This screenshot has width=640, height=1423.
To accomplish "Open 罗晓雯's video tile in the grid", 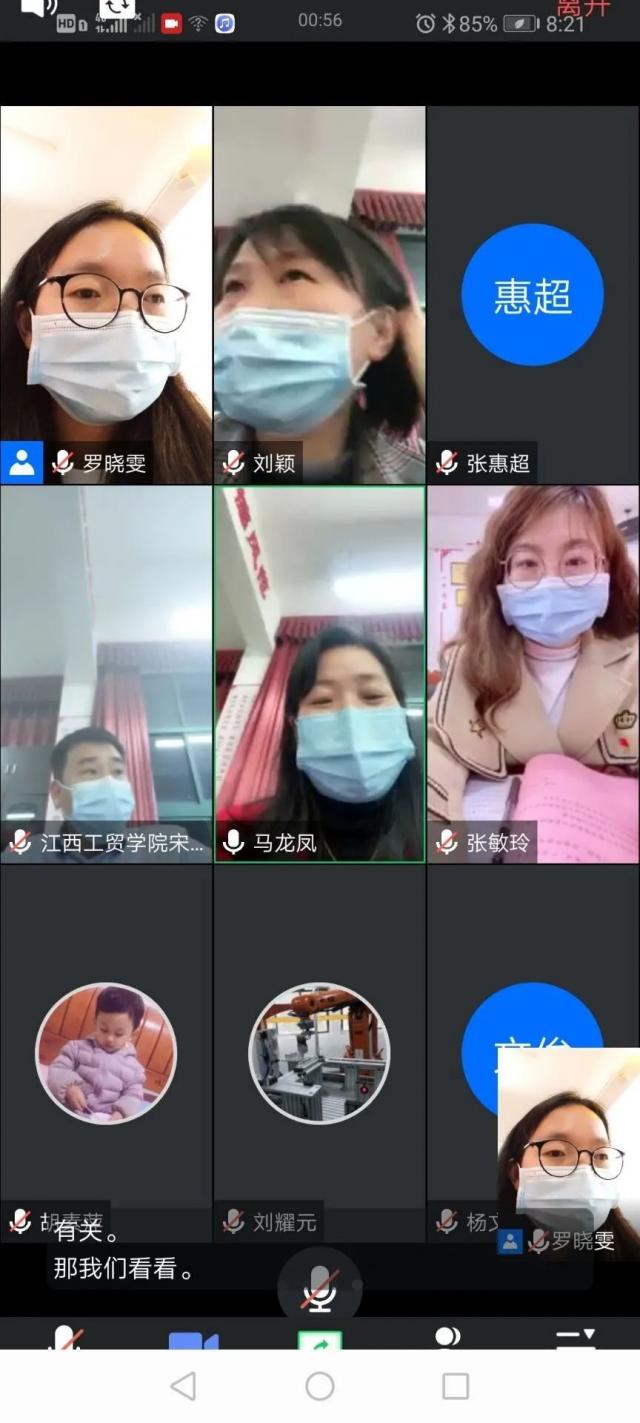I will 106,295.
